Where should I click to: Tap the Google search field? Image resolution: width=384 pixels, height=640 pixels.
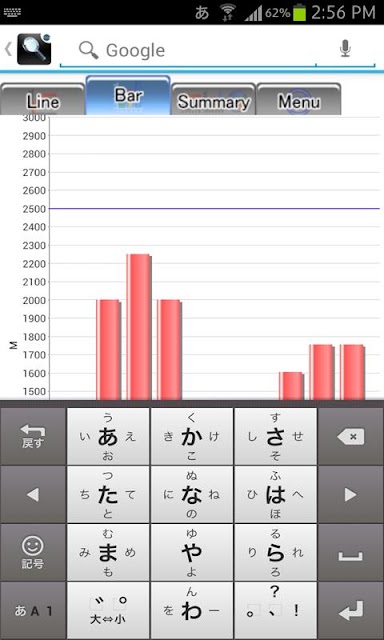[188, 50]
